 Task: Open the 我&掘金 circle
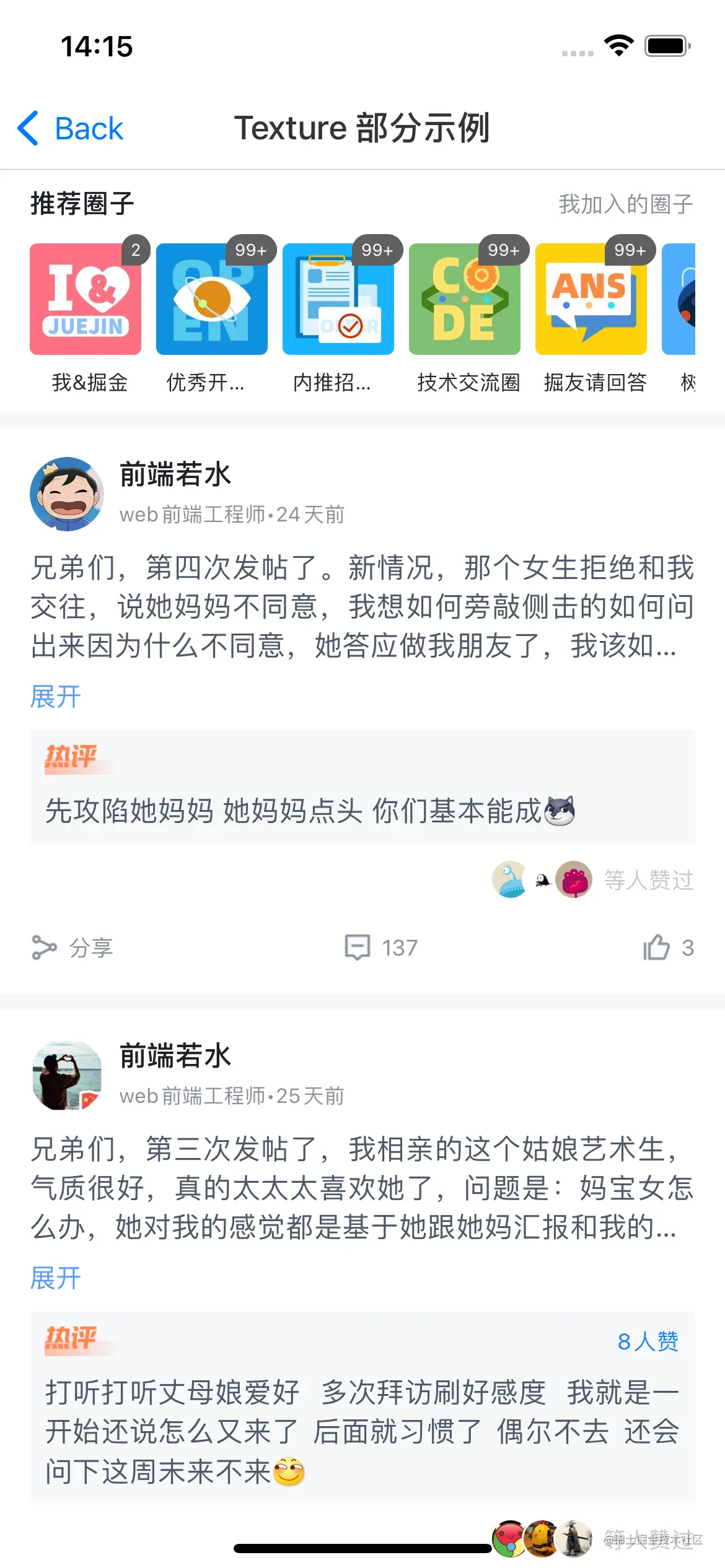pos(86,299)
